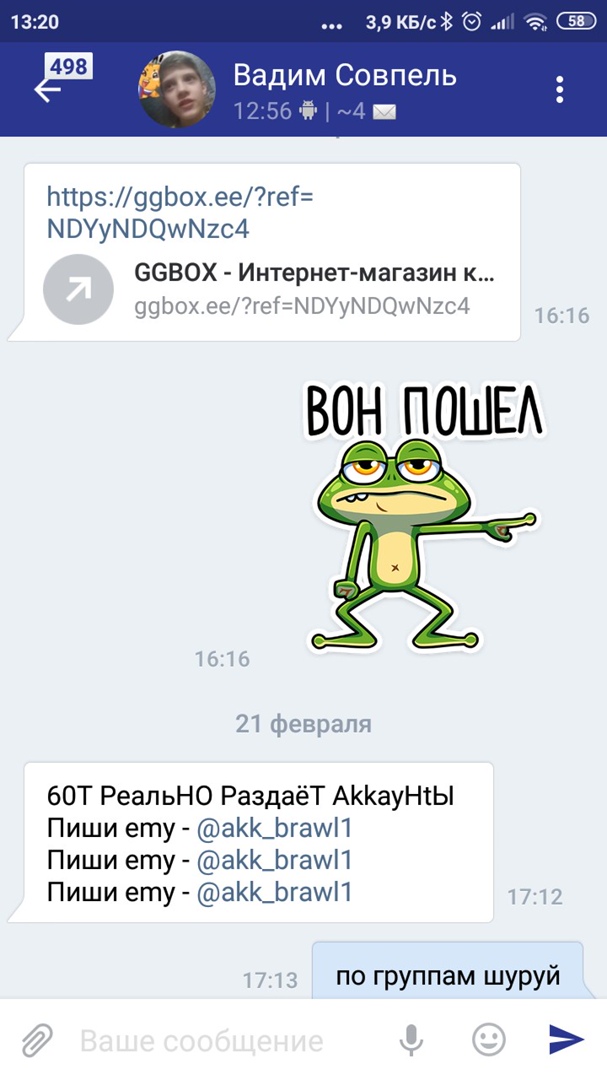Send the message with the arrow
Image resolution: width=607 pixels, height=1080 pixels.
(x=566, y=1040)
